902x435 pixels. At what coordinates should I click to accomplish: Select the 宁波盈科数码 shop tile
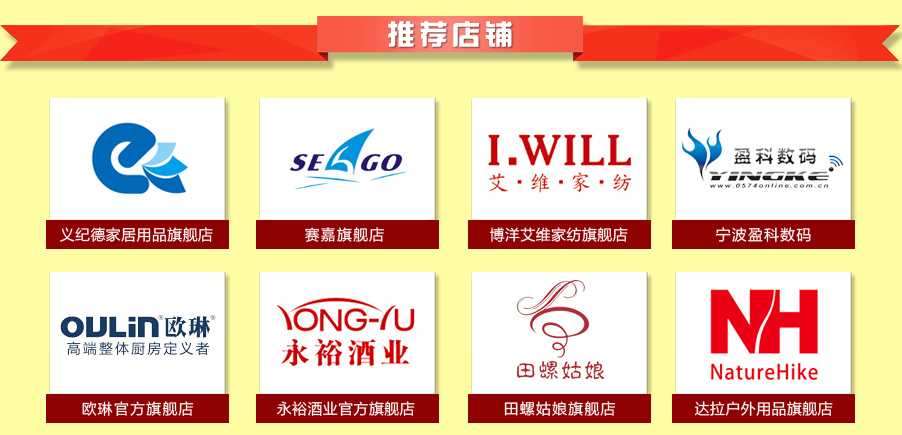[x=764, y=172]
